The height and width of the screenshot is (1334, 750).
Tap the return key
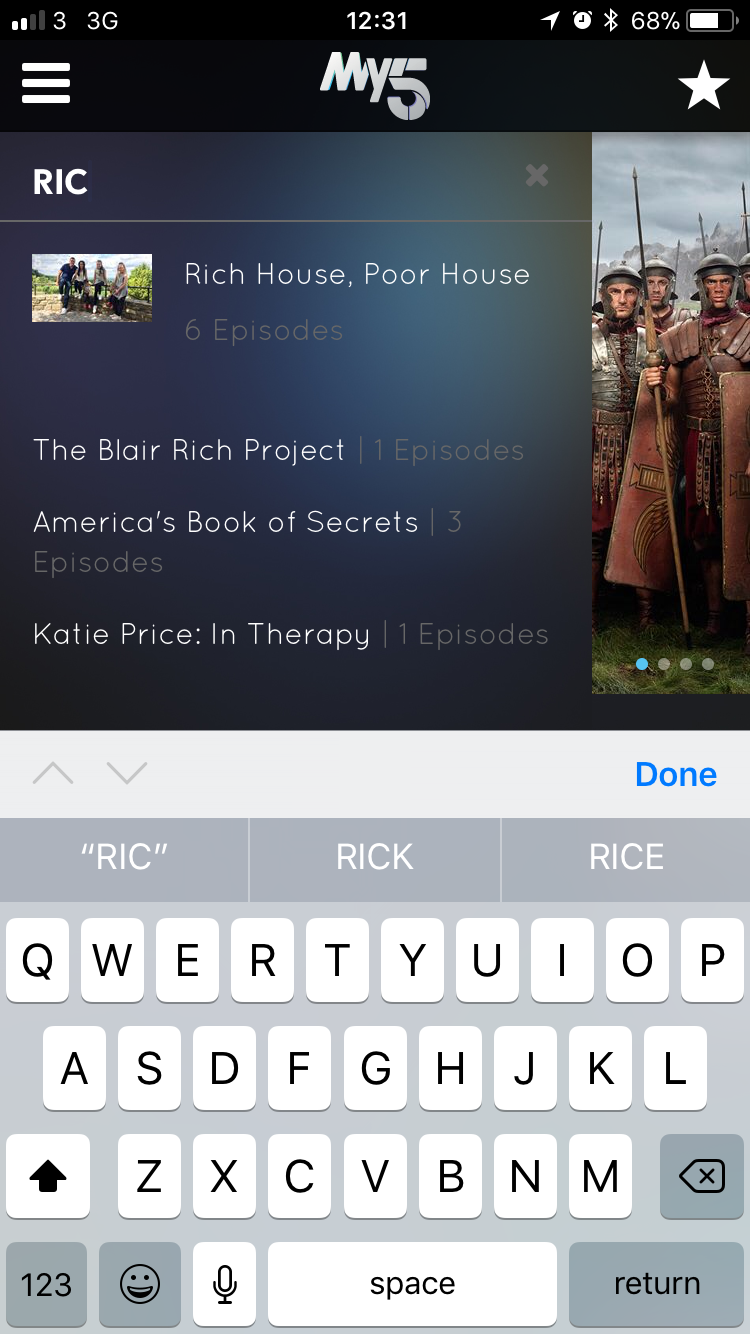[656, 1284]
